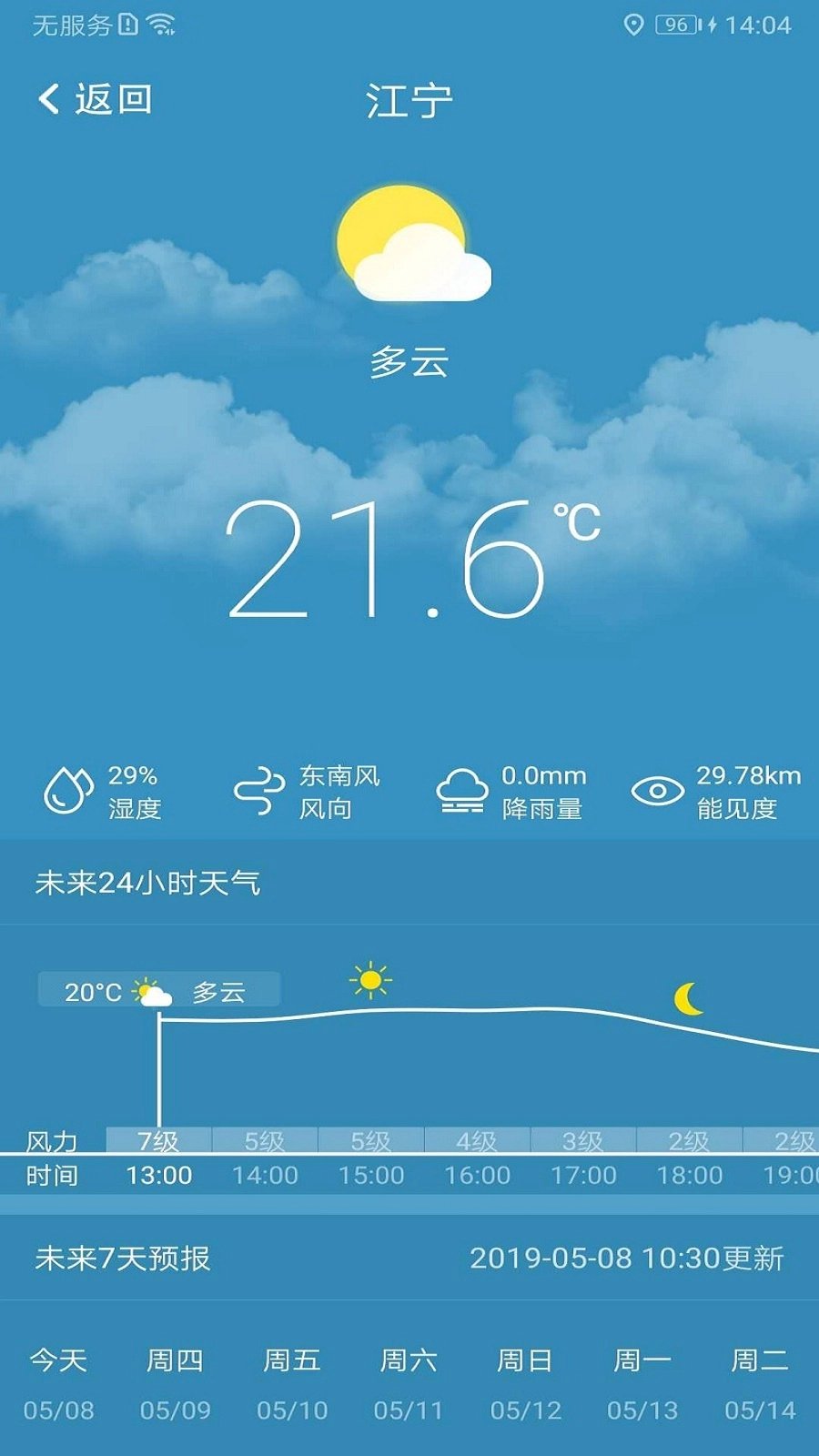Click the moon icon on the hourly chart

(689, 998)
